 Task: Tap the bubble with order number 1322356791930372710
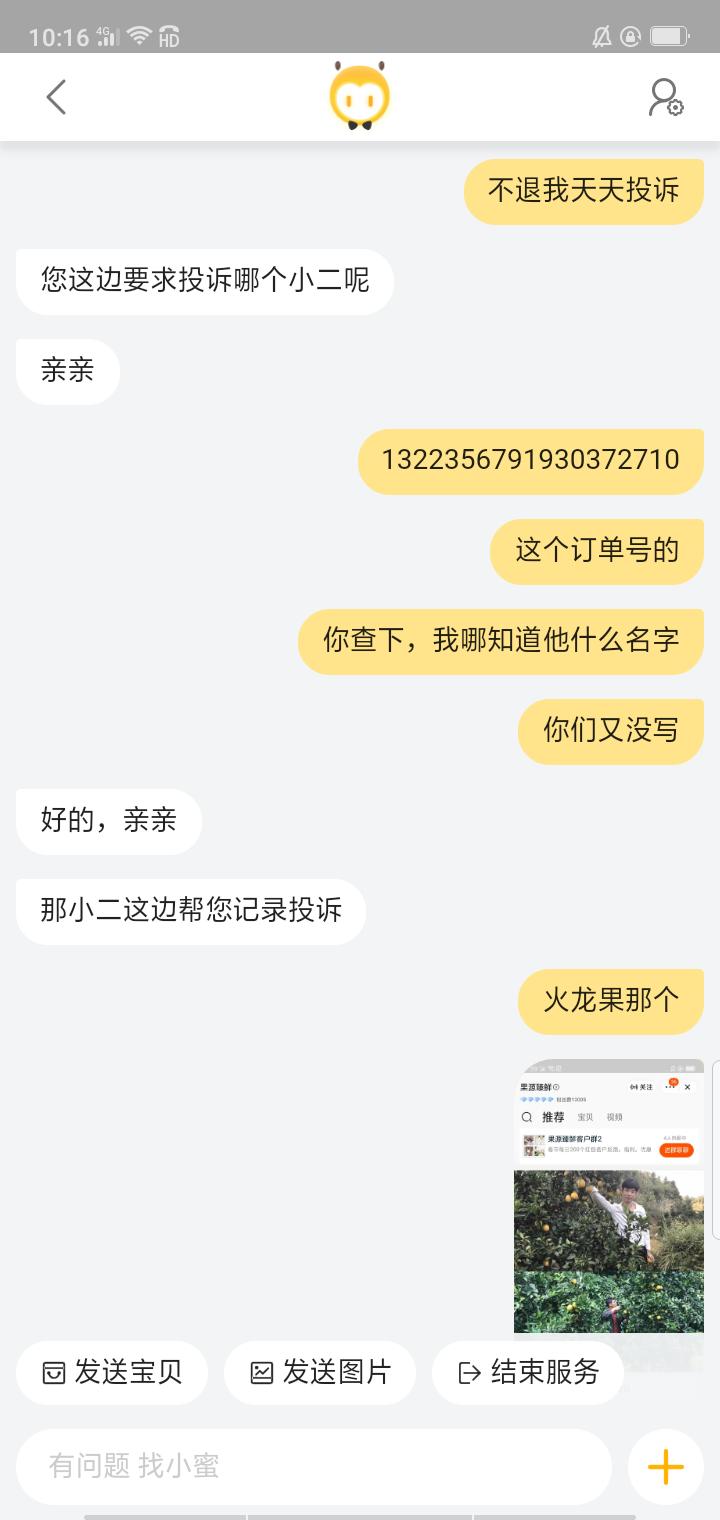click(531, 460)
